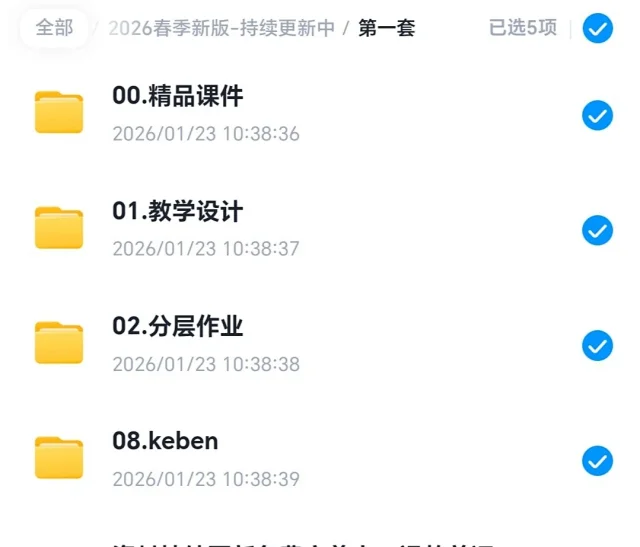Uncheck the 00.精品课件 folder
Screen dimensions: 640x547
597,116
